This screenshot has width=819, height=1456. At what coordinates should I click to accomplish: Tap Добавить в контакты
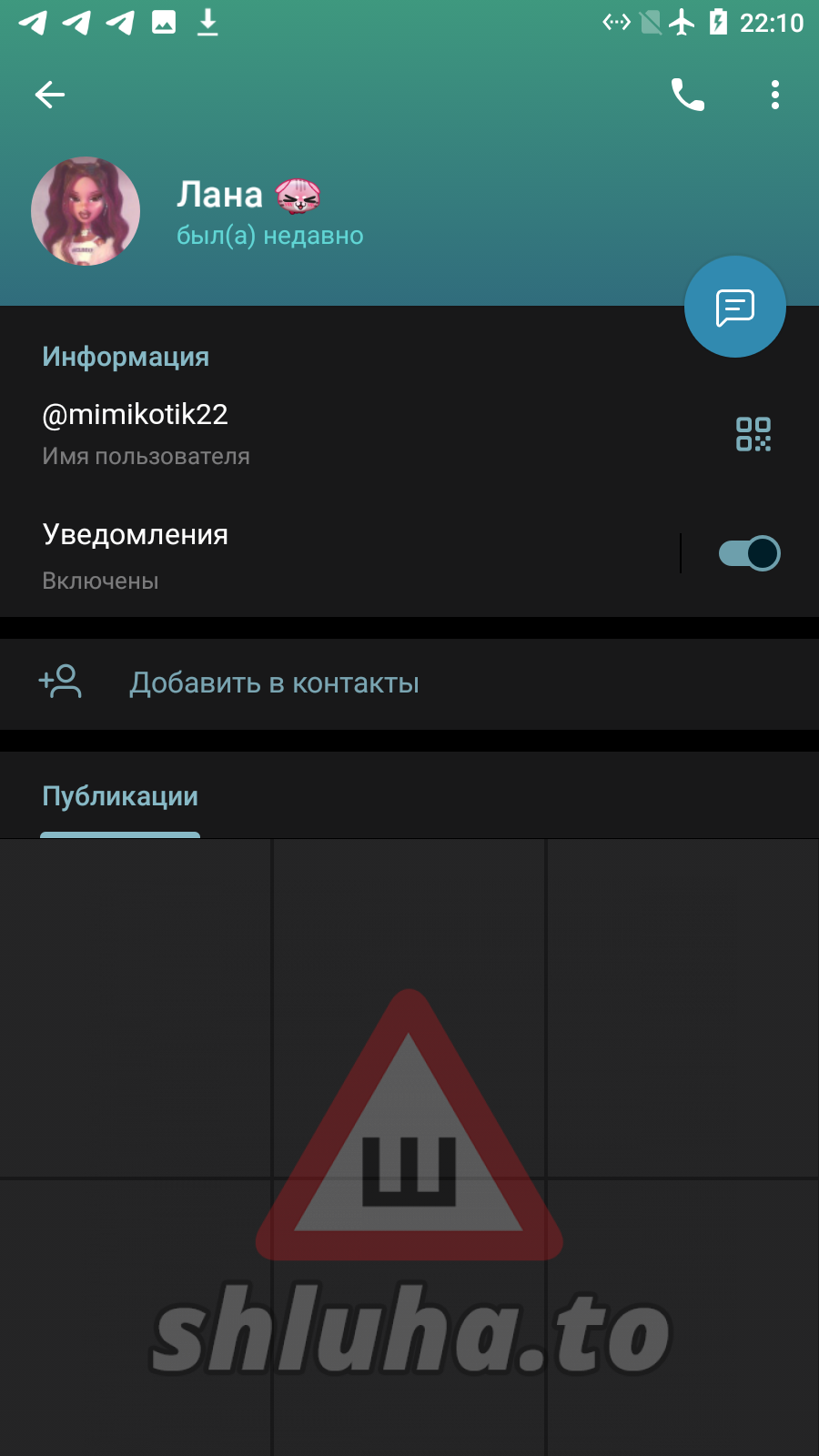click(x=274, y=683)
